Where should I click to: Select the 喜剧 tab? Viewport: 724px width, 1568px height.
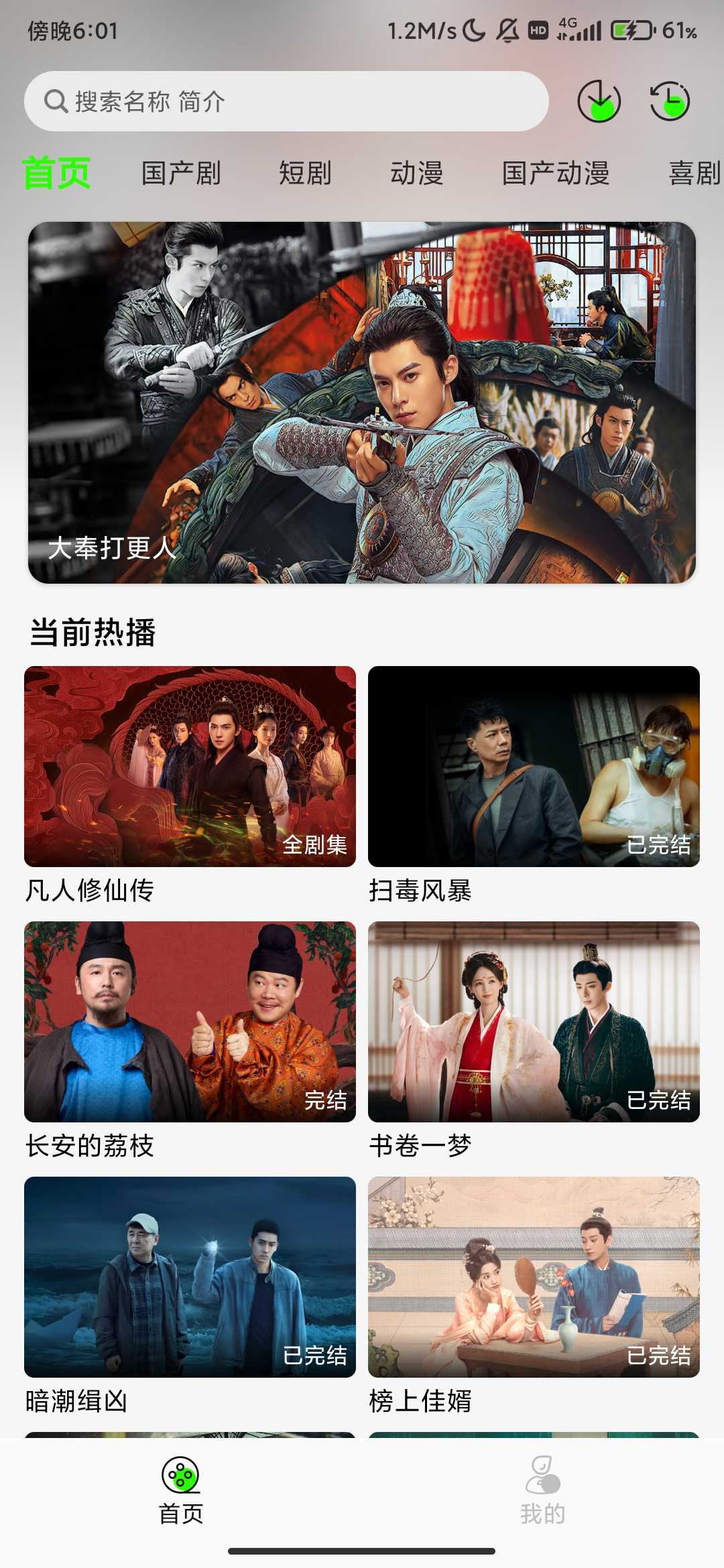695,173
